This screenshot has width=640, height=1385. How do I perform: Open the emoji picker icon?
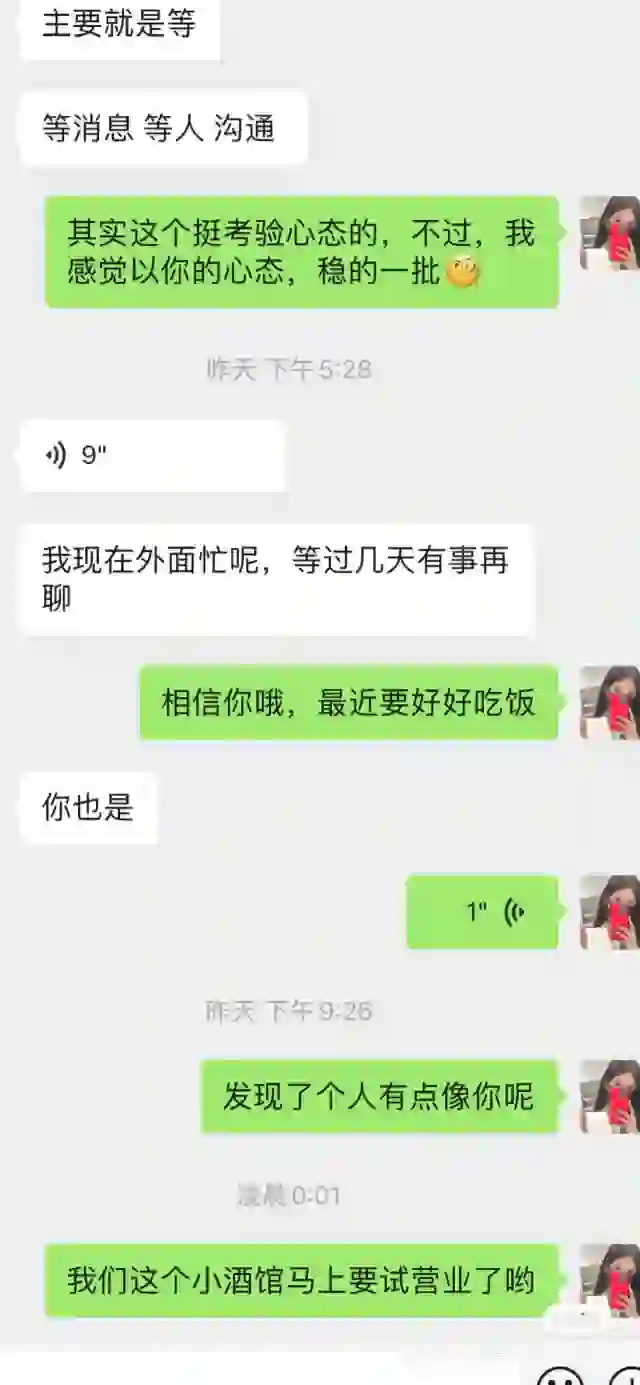click(x=560, y=1375)
